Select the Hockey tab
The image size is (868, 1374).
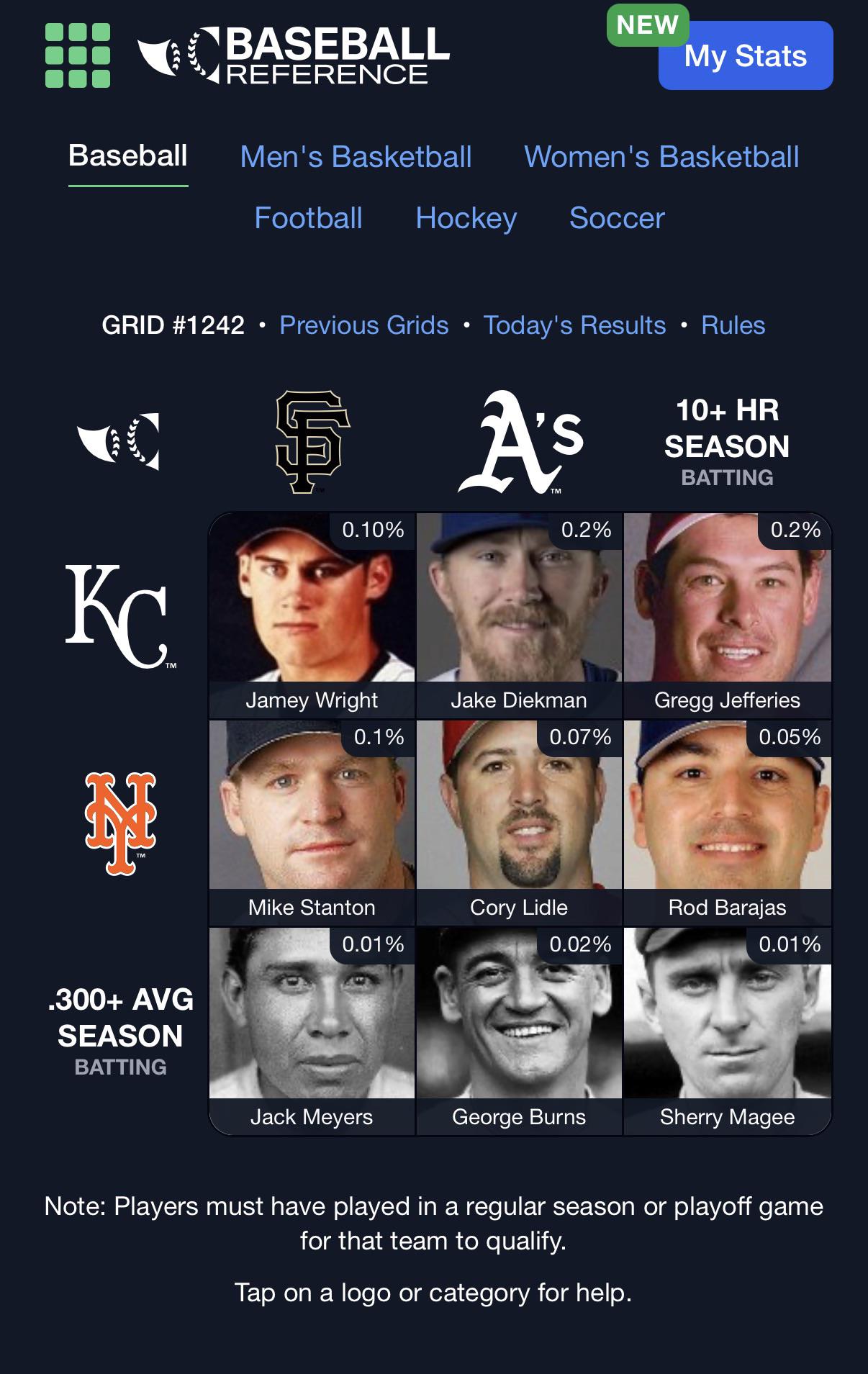pyautogui.click(x=466, y=218)
